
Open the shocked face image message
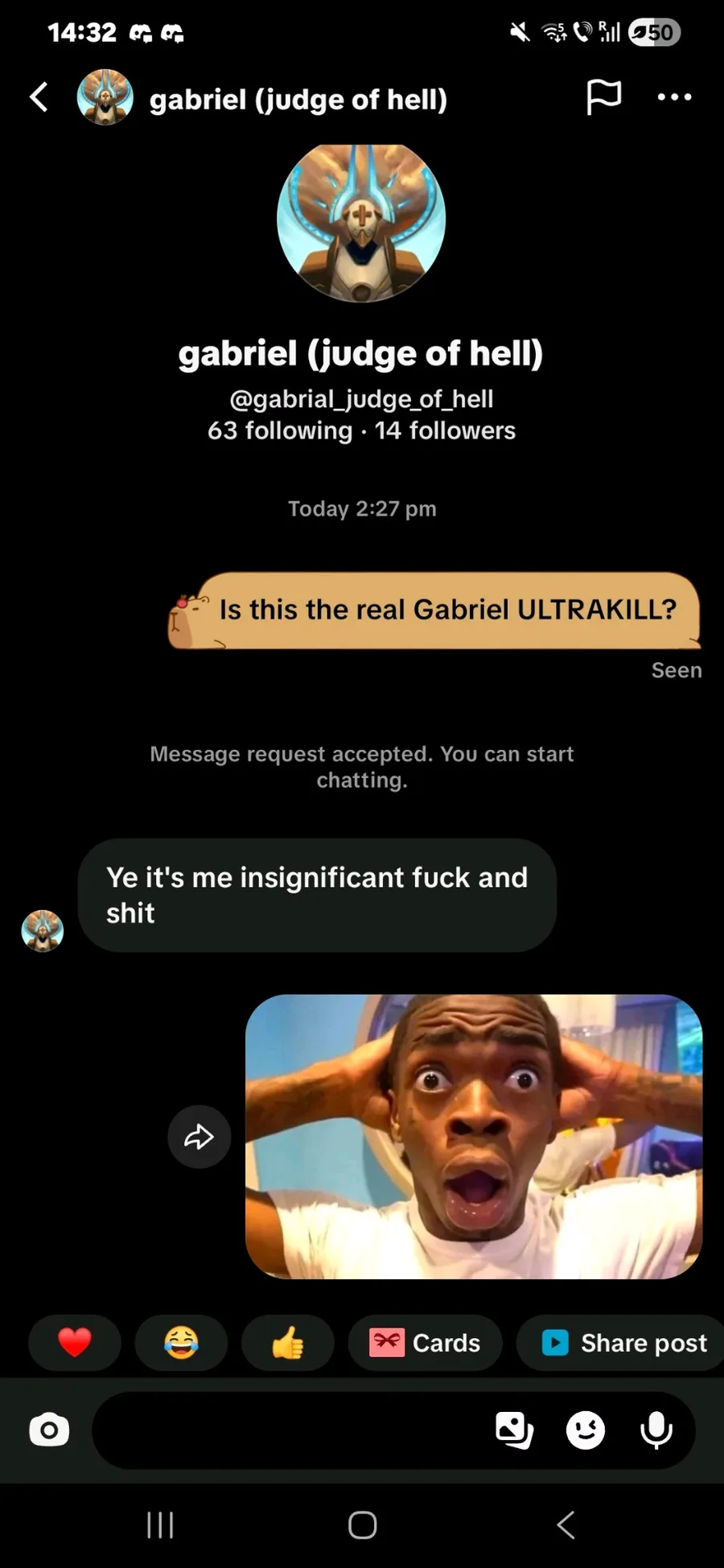tap(473, 1136)
